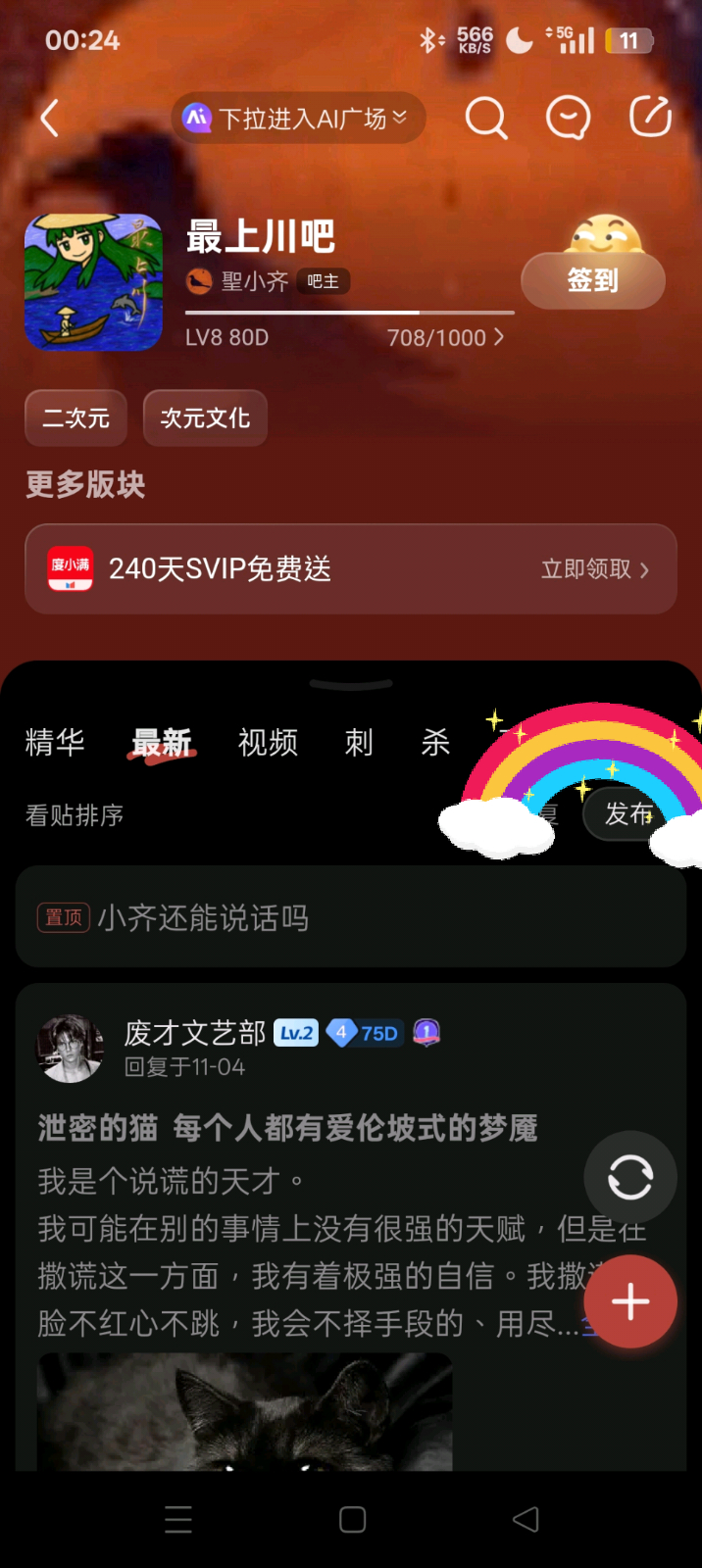The image size is (702, 1568).
Task: Create a new post with the red plus button
Action: (x=630, y=1302)
